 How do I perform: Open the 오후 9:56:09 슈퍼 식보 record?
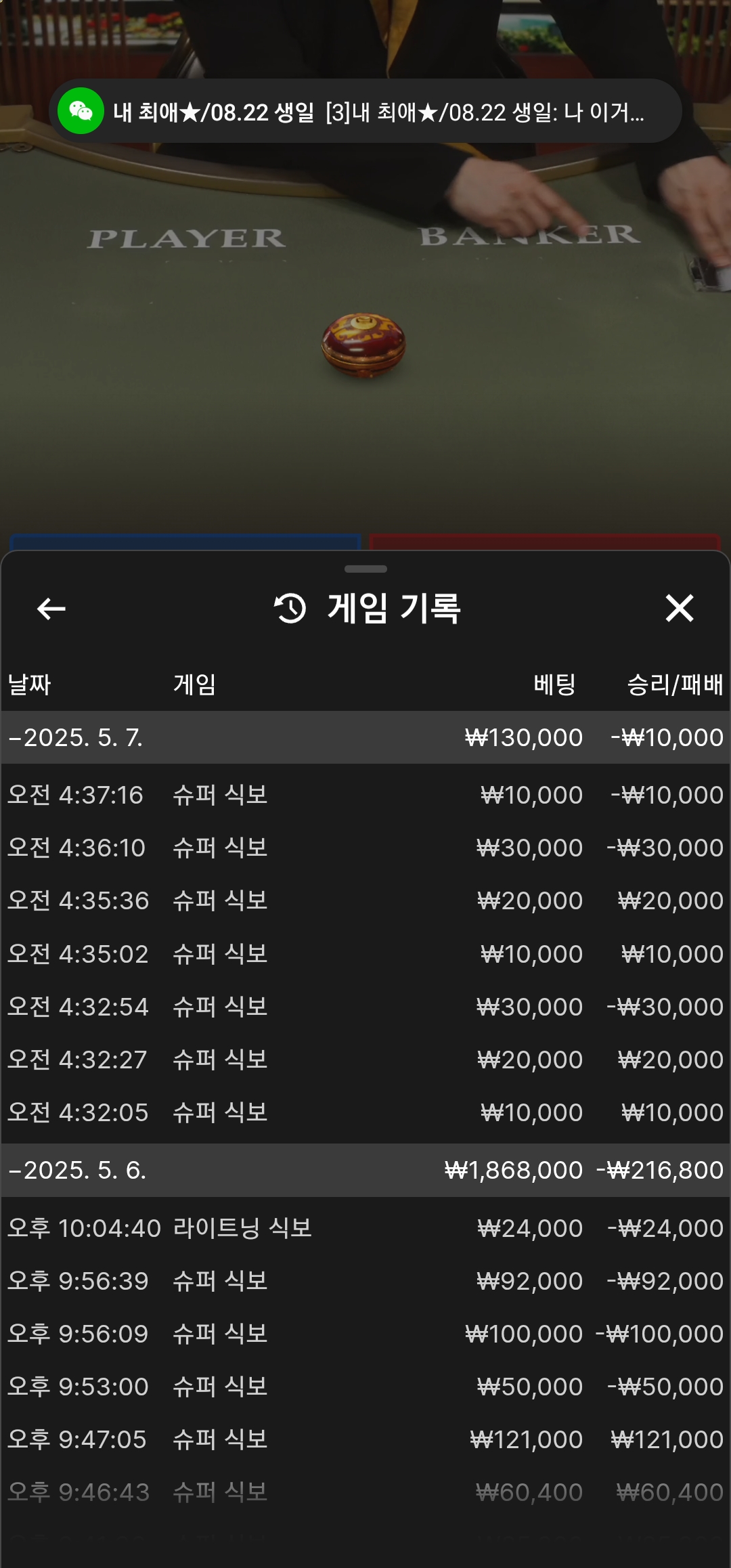[x=365, y=1334]
